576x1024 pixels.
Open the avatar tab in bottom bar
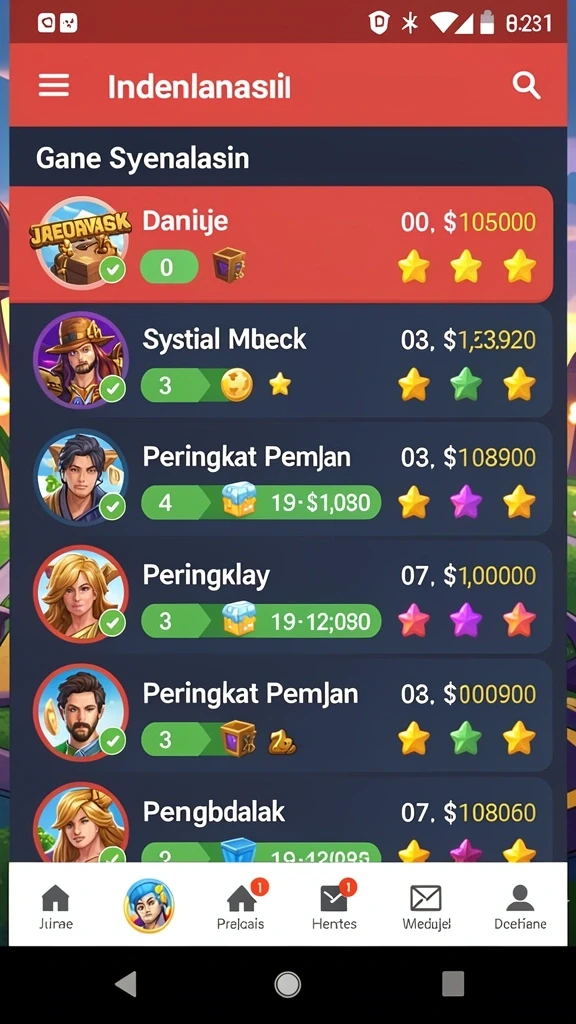click(x=149, y=905)
